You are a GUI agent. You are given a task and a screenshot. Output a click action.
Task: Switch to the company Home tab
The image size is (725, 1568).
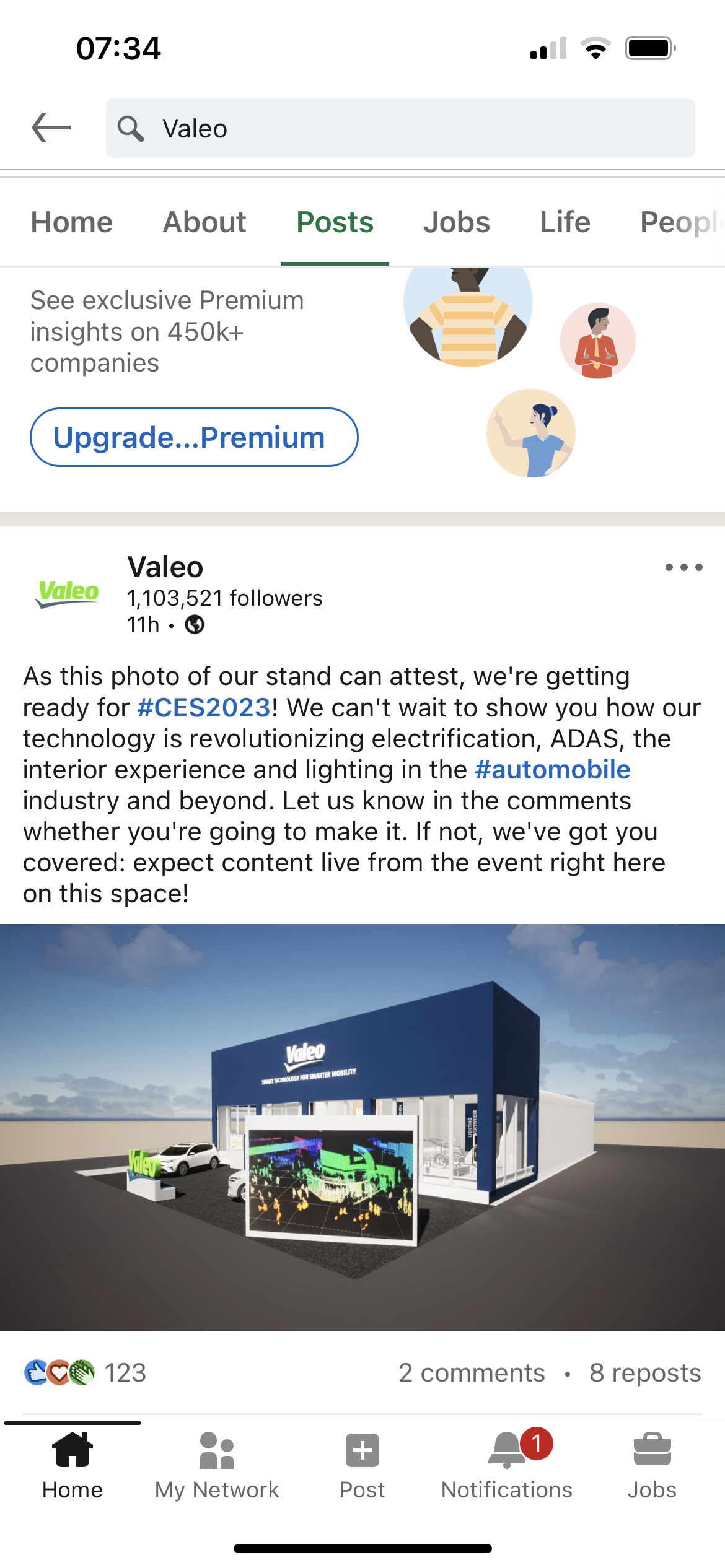click(72, 222)
